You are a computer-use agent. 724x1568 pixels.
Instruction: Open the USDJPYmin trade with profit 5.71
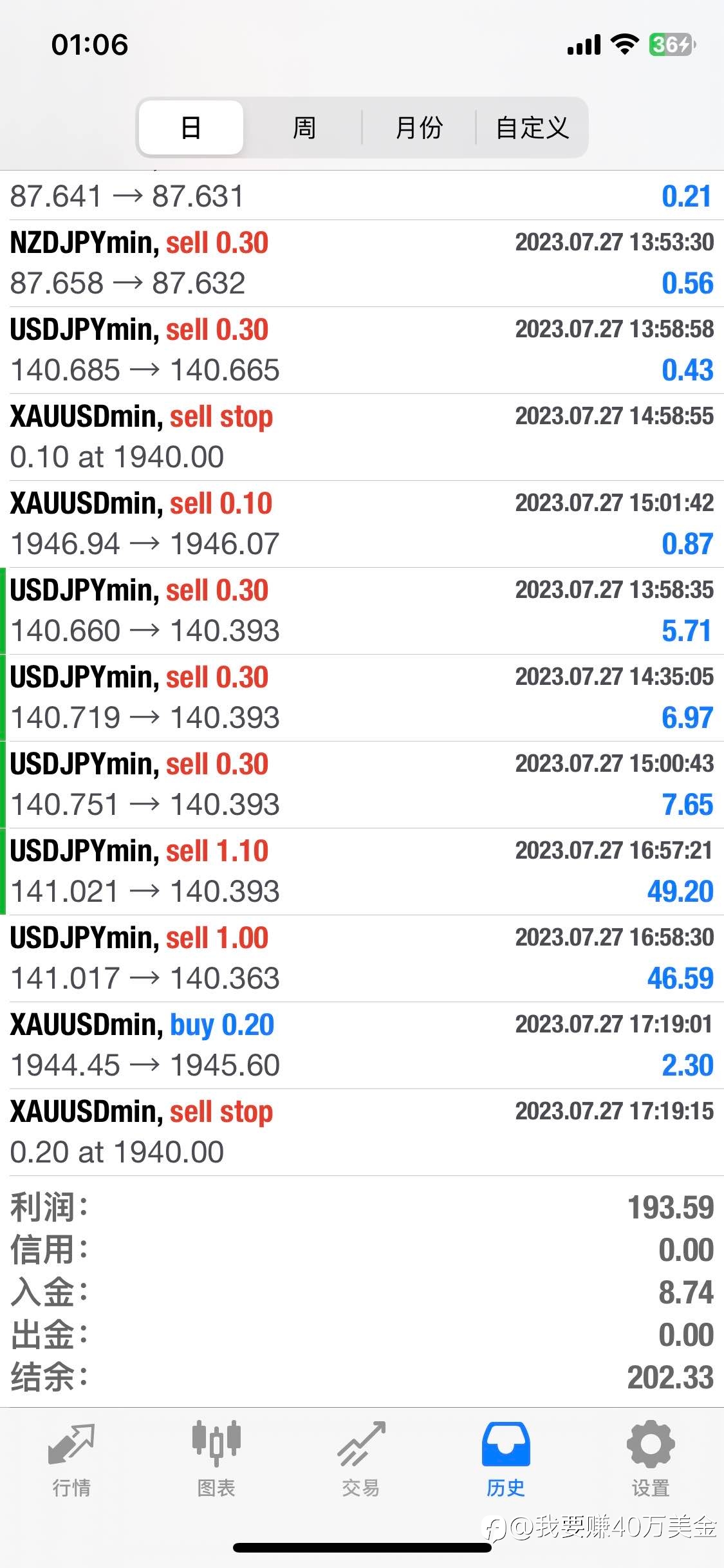coord(362,611)
